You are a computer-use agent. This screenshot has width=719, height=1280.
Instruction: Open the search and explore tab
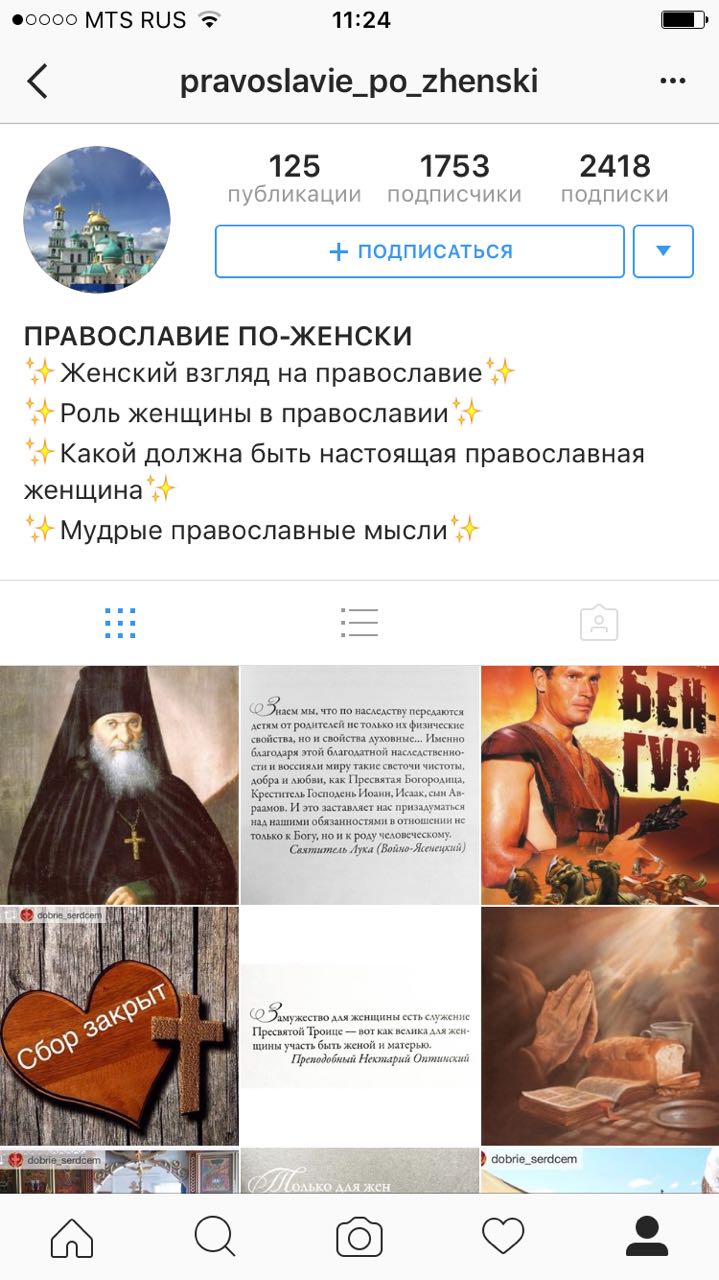coord(215,1237)
